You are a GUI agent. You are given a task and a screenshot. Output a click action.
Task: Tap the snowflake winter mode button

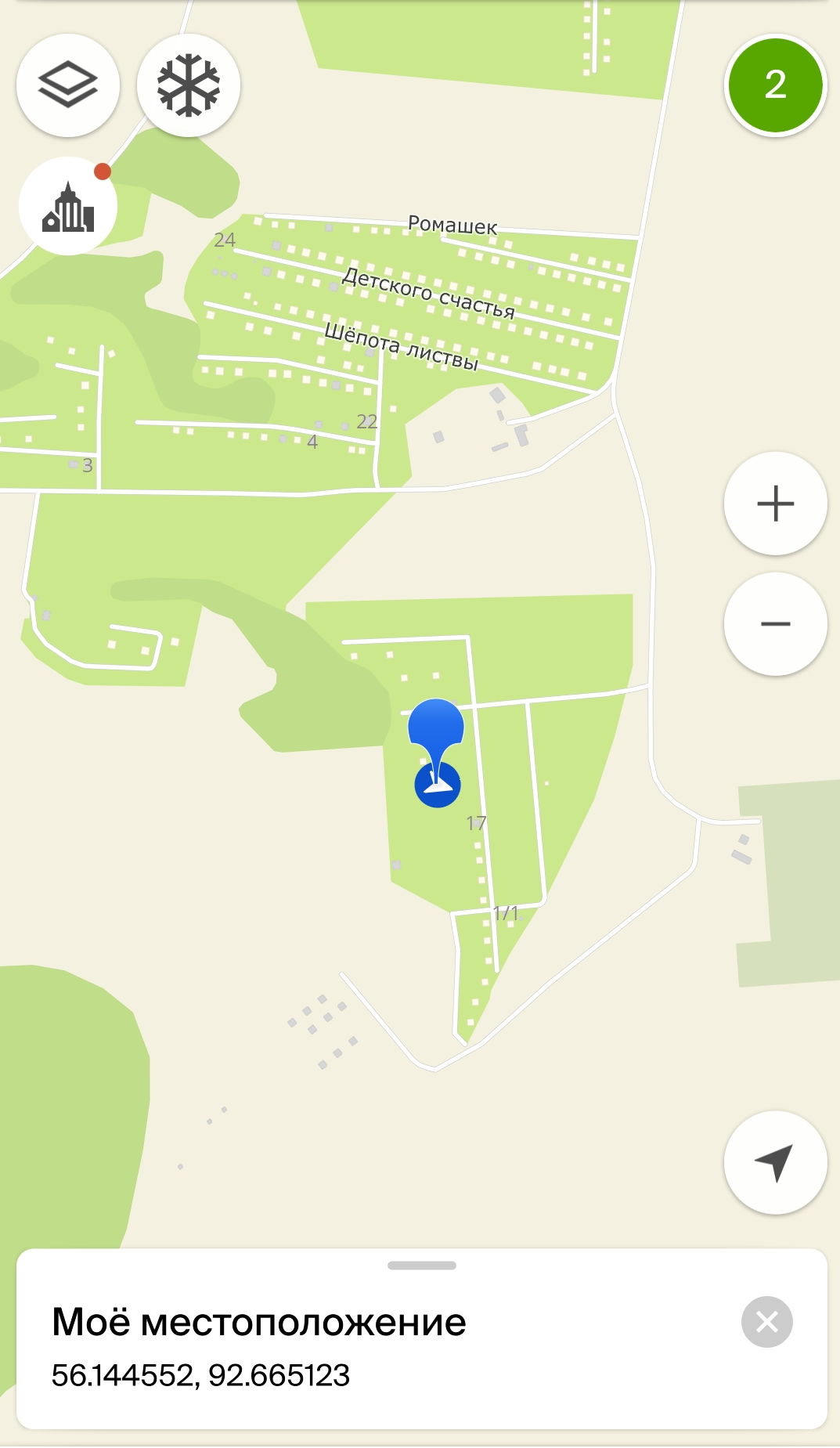tap(189, 85)
